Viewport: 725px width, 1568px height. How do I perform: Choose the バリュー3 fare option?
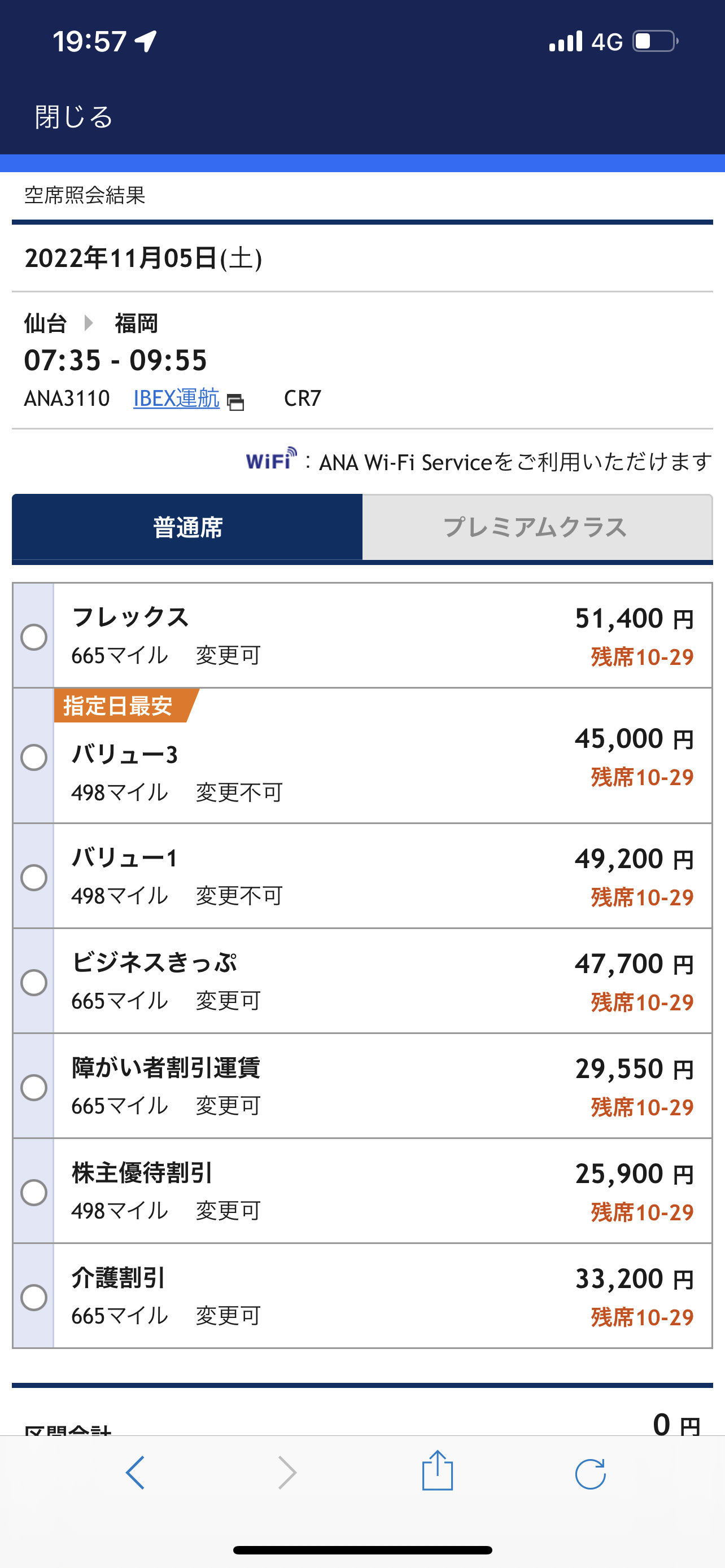[34, 757]
